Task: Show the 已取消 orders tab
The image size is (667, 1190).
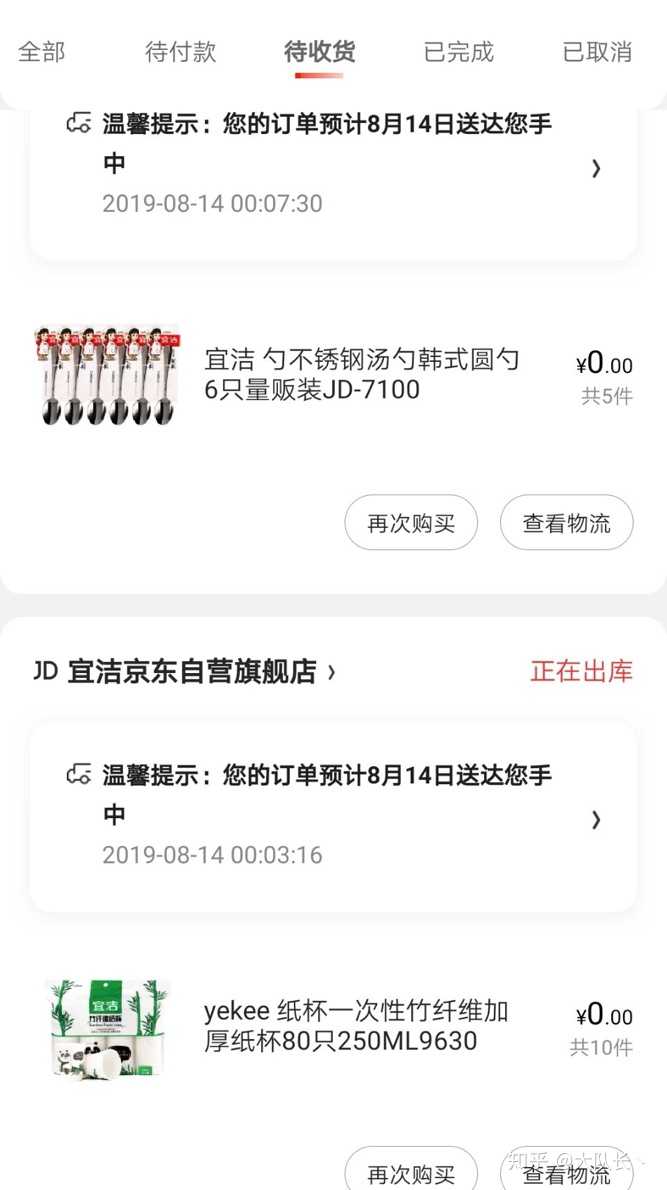Action: (597, 52)
